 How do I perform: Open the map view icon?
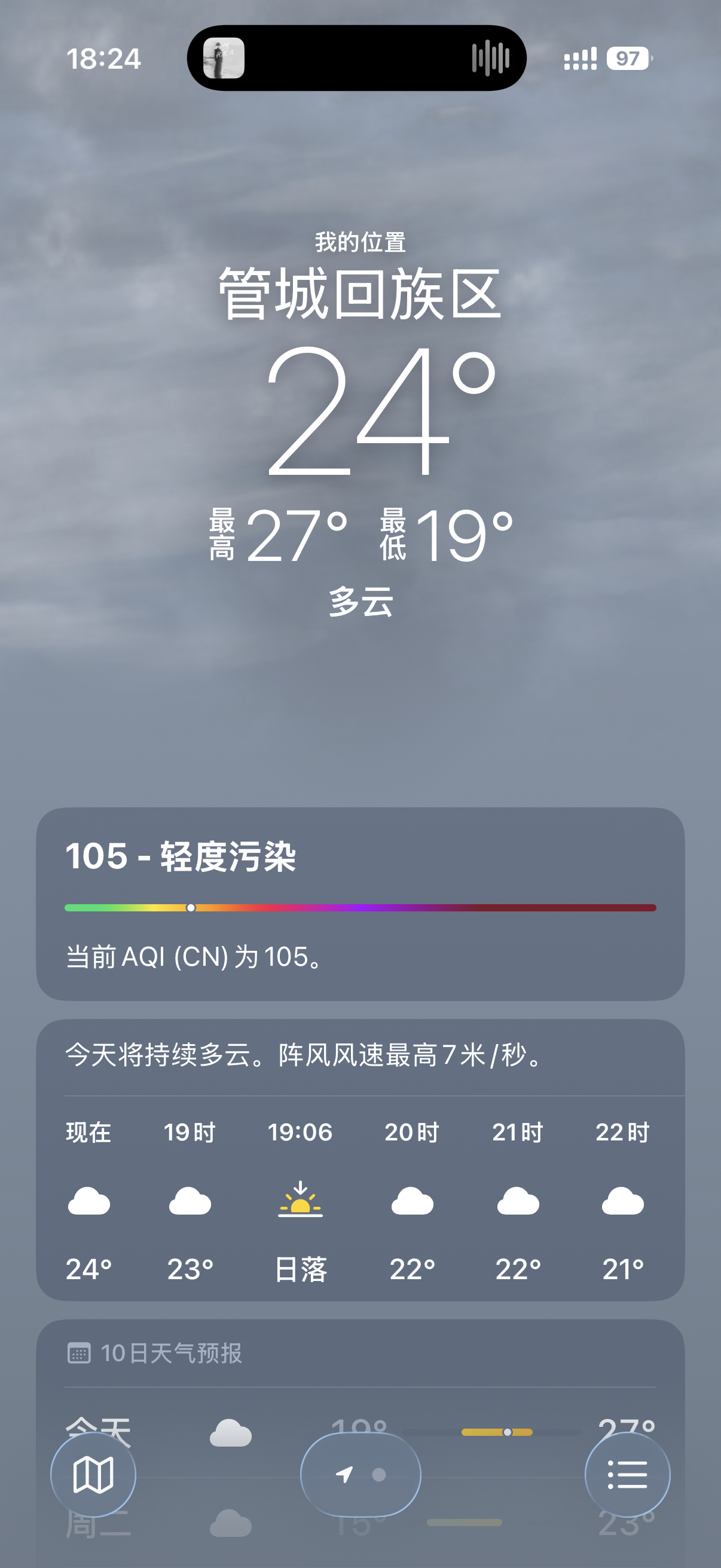tap(94, 1474)
